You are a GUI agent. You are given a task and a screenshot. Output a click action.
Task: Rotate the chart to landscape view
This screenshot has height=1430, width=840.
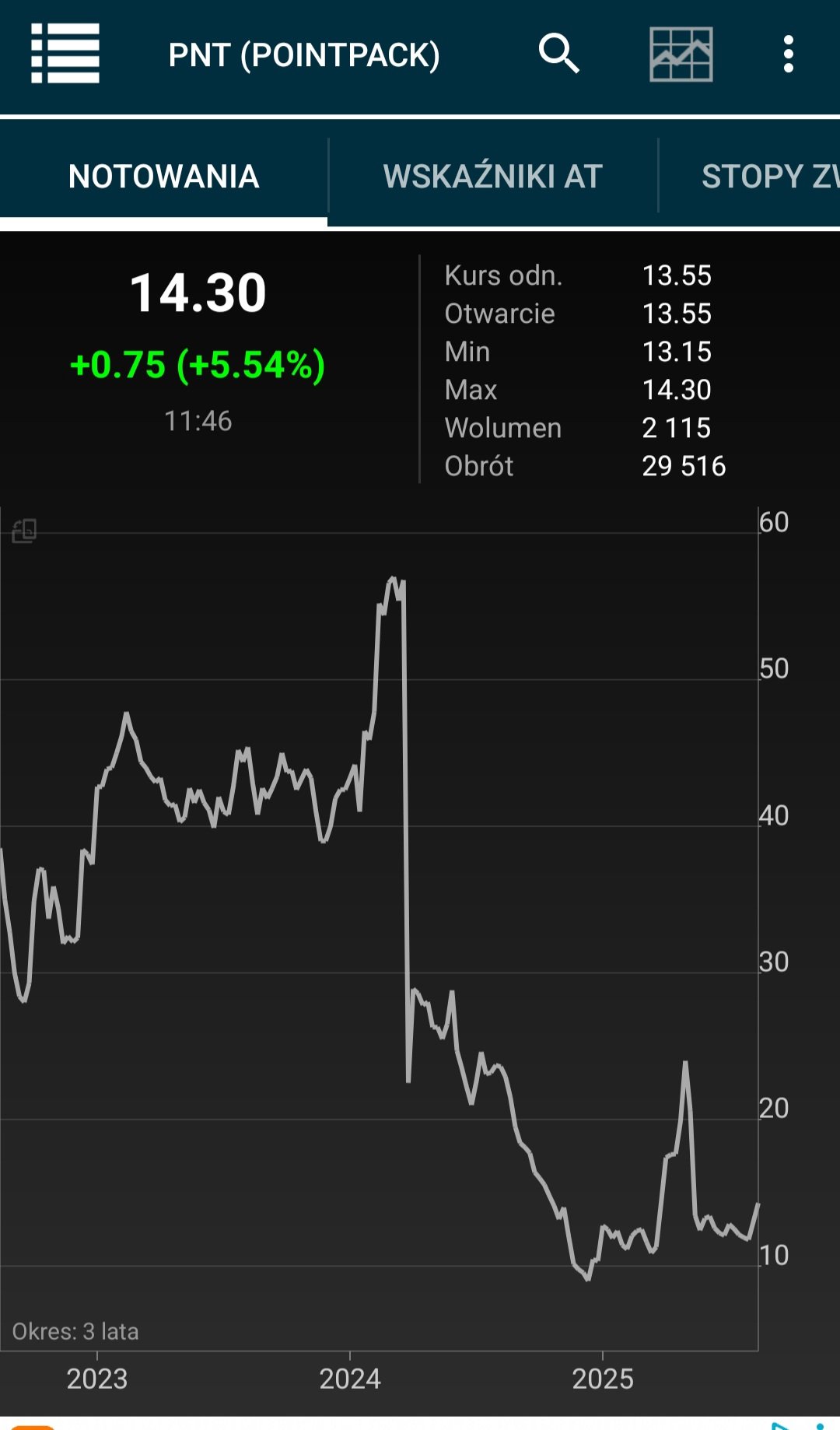[x=24, y=531]
